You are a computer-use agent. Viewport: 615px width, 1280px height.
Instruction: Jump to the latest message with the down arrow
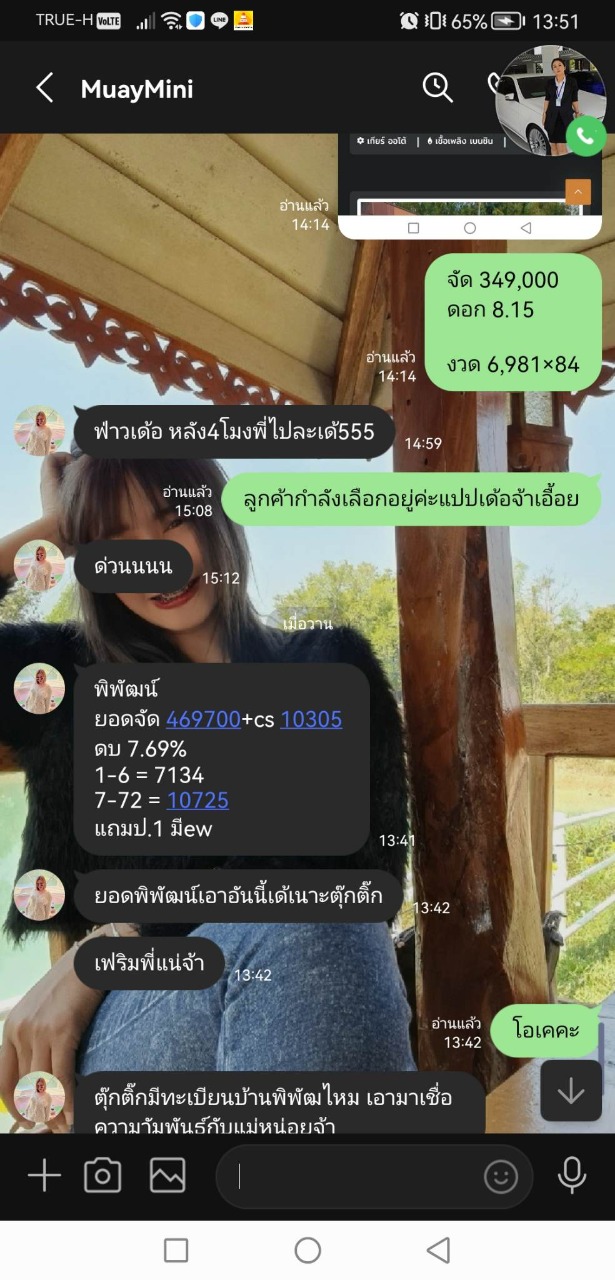coord(571,1090)
